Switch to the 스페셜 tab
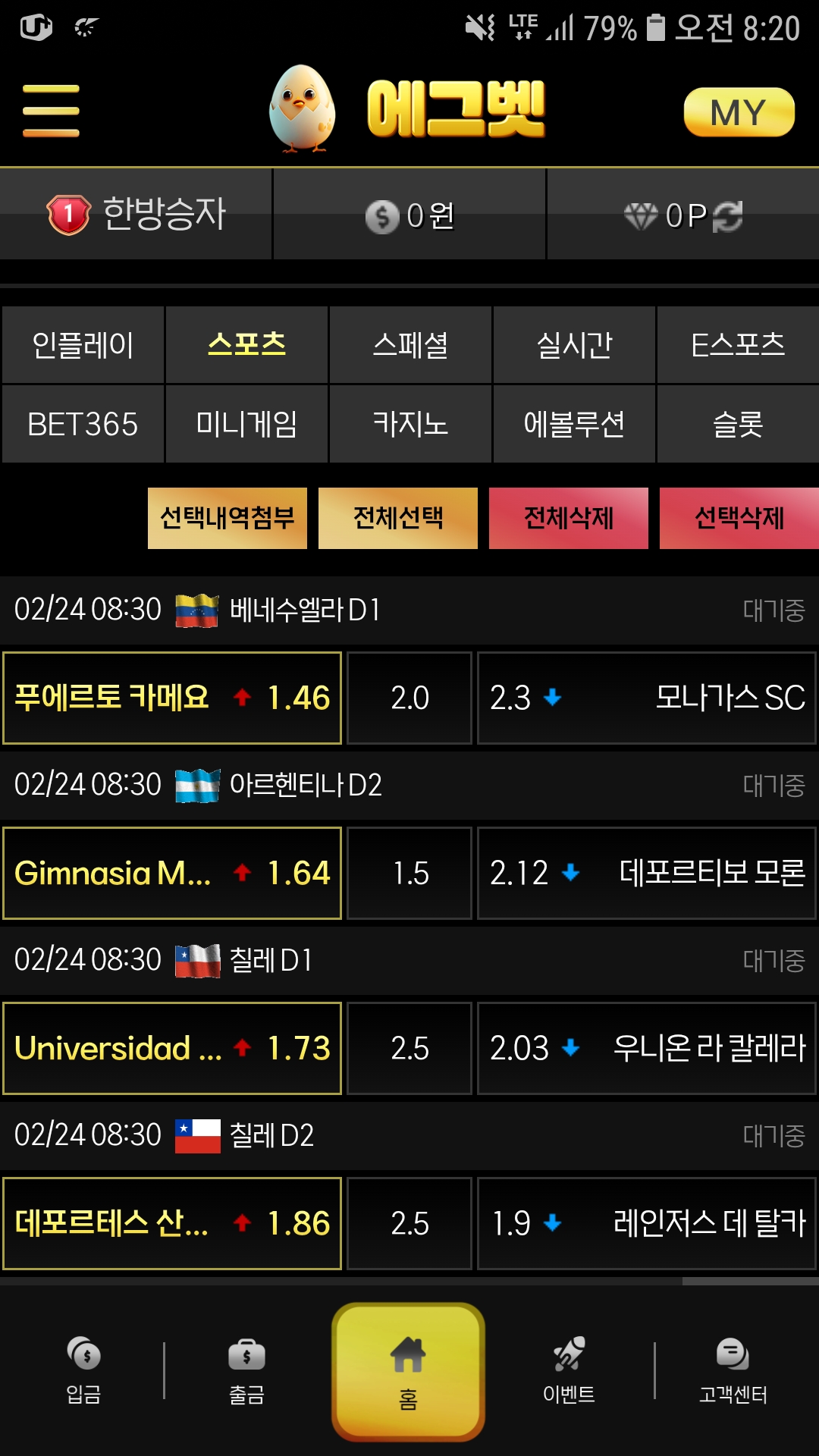 tap(410, 345)
